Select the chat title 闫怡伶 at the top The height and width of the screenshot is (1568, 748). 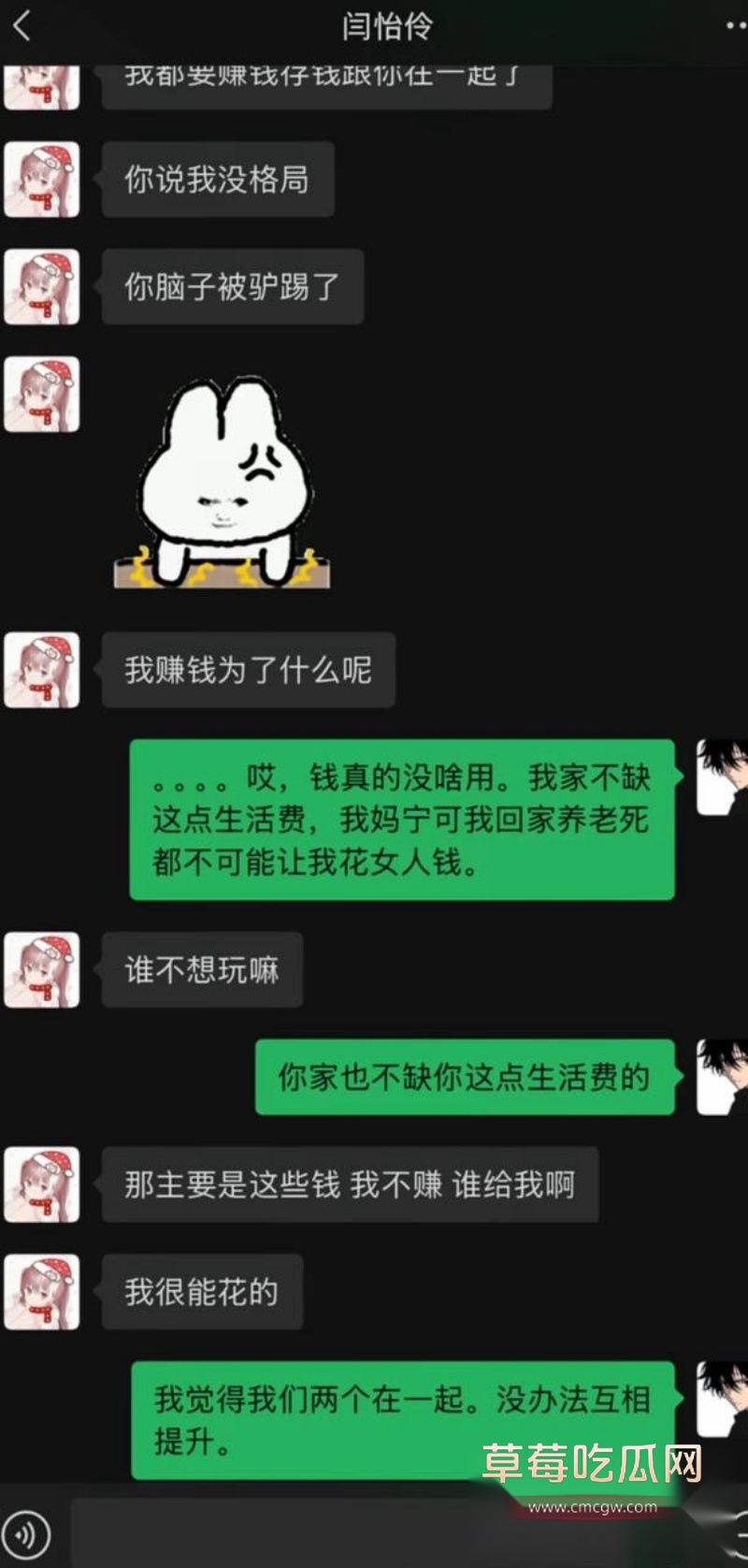[373, 26]
